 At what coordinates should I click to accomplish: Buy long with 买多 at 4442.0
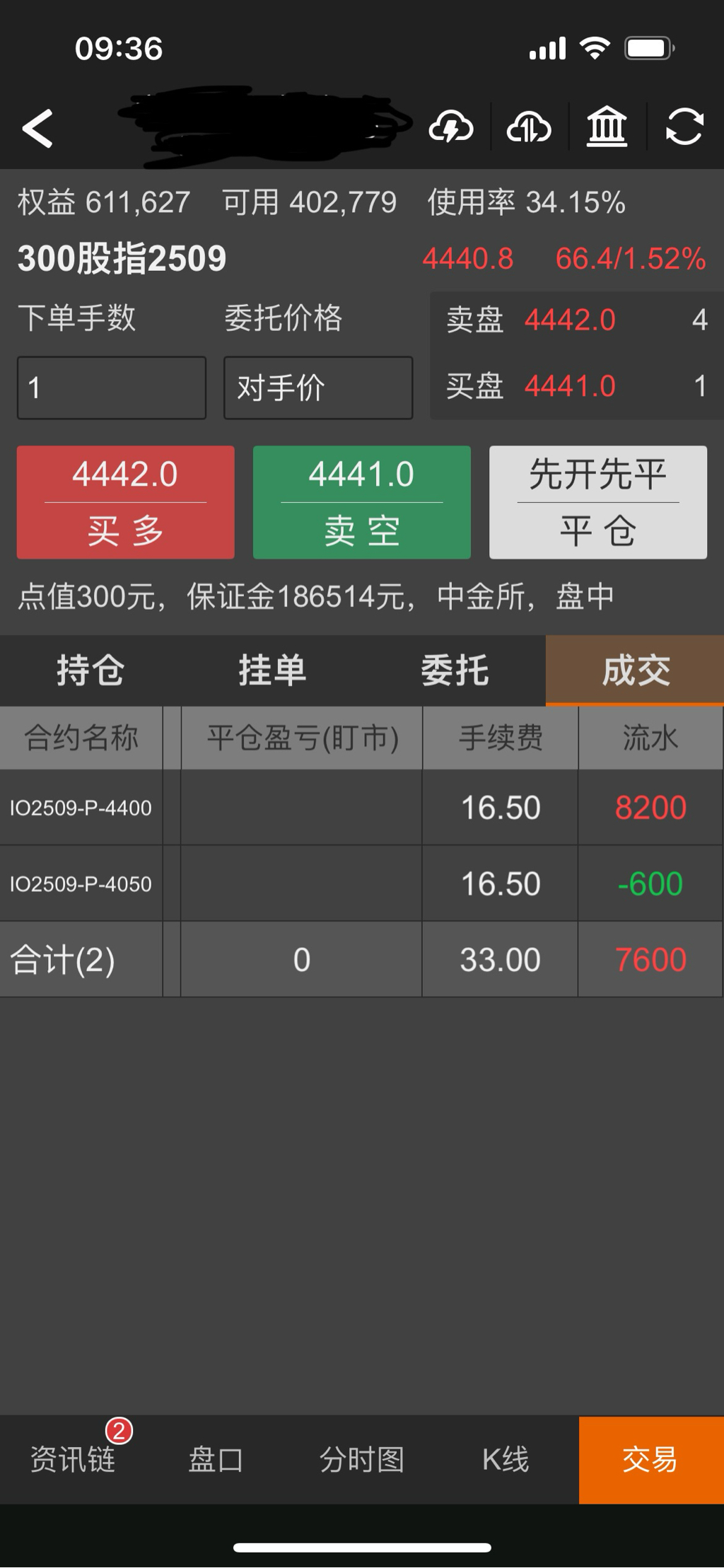click(x=126, y=502)
